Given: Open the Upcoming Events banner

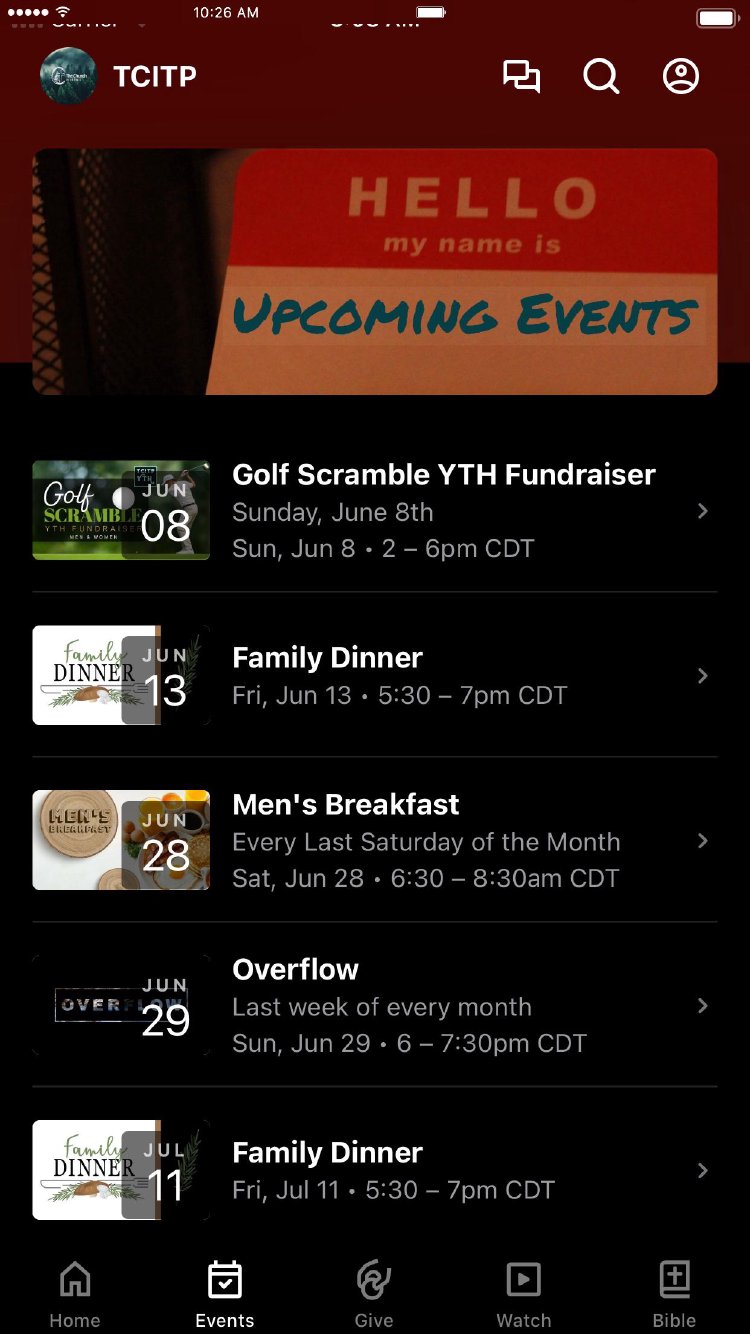Looking at the screenshot, I should tap(375, 272).
